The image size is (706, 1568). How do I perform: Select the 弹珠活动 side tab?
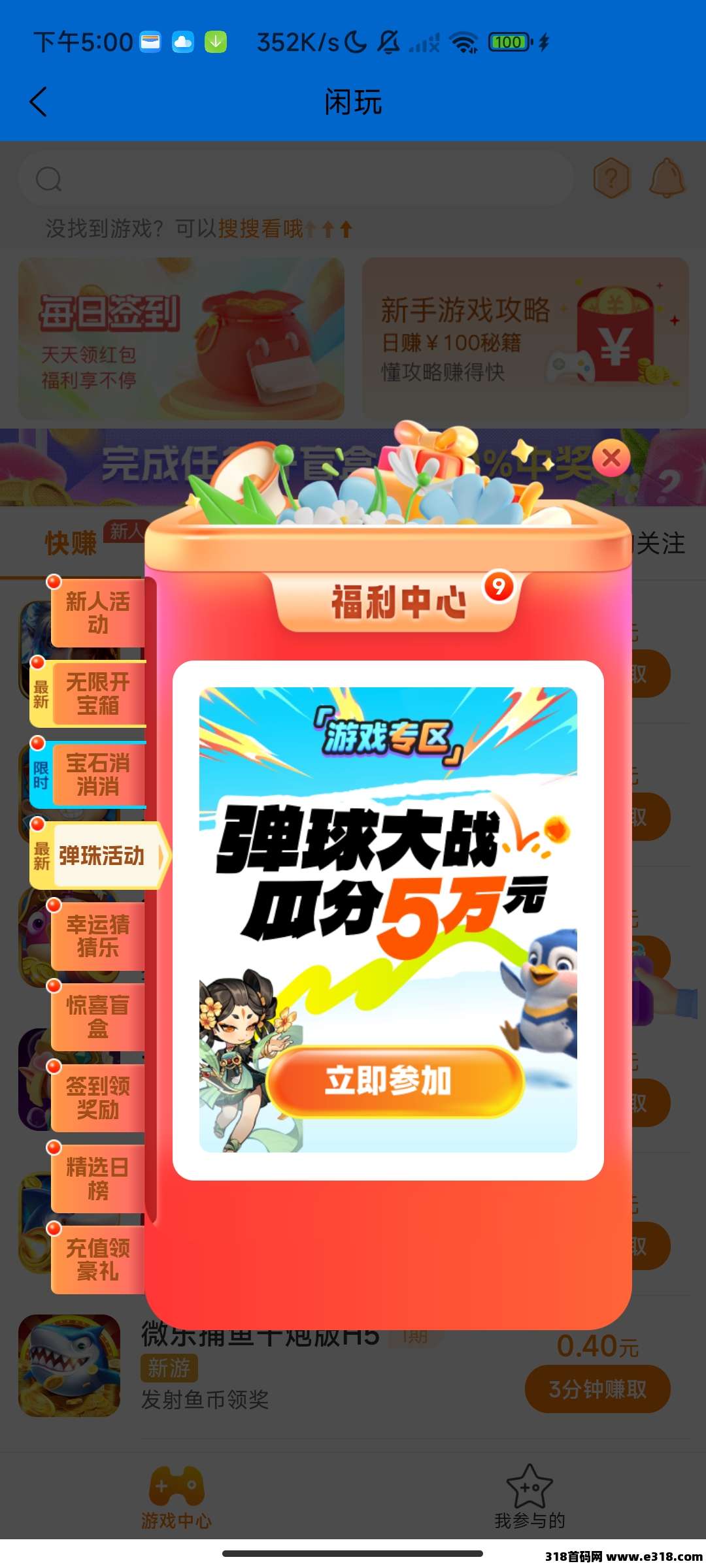(x=101, y=856)
